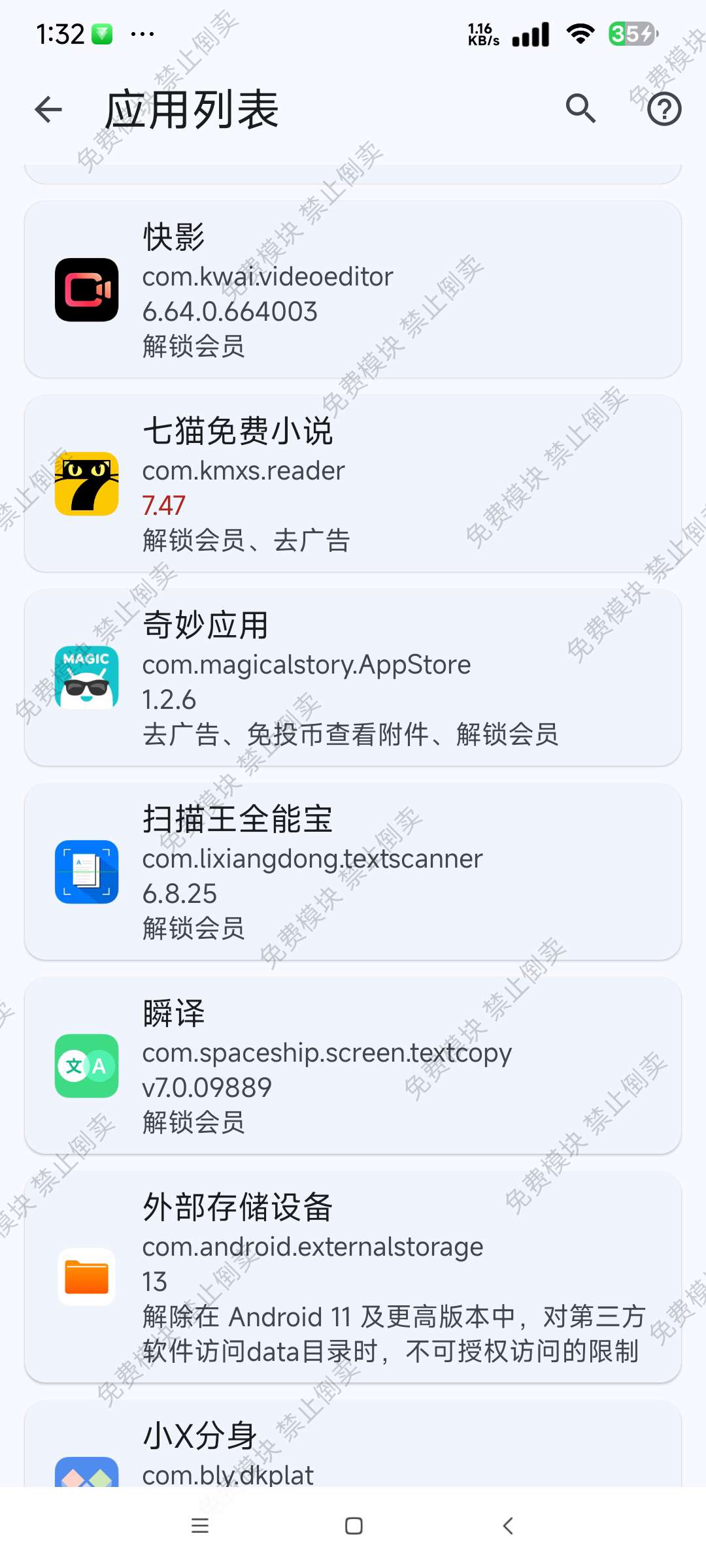Tap the system home button
The width and height of the screenshot is (706, 1568).
[x=354, y=1526]
